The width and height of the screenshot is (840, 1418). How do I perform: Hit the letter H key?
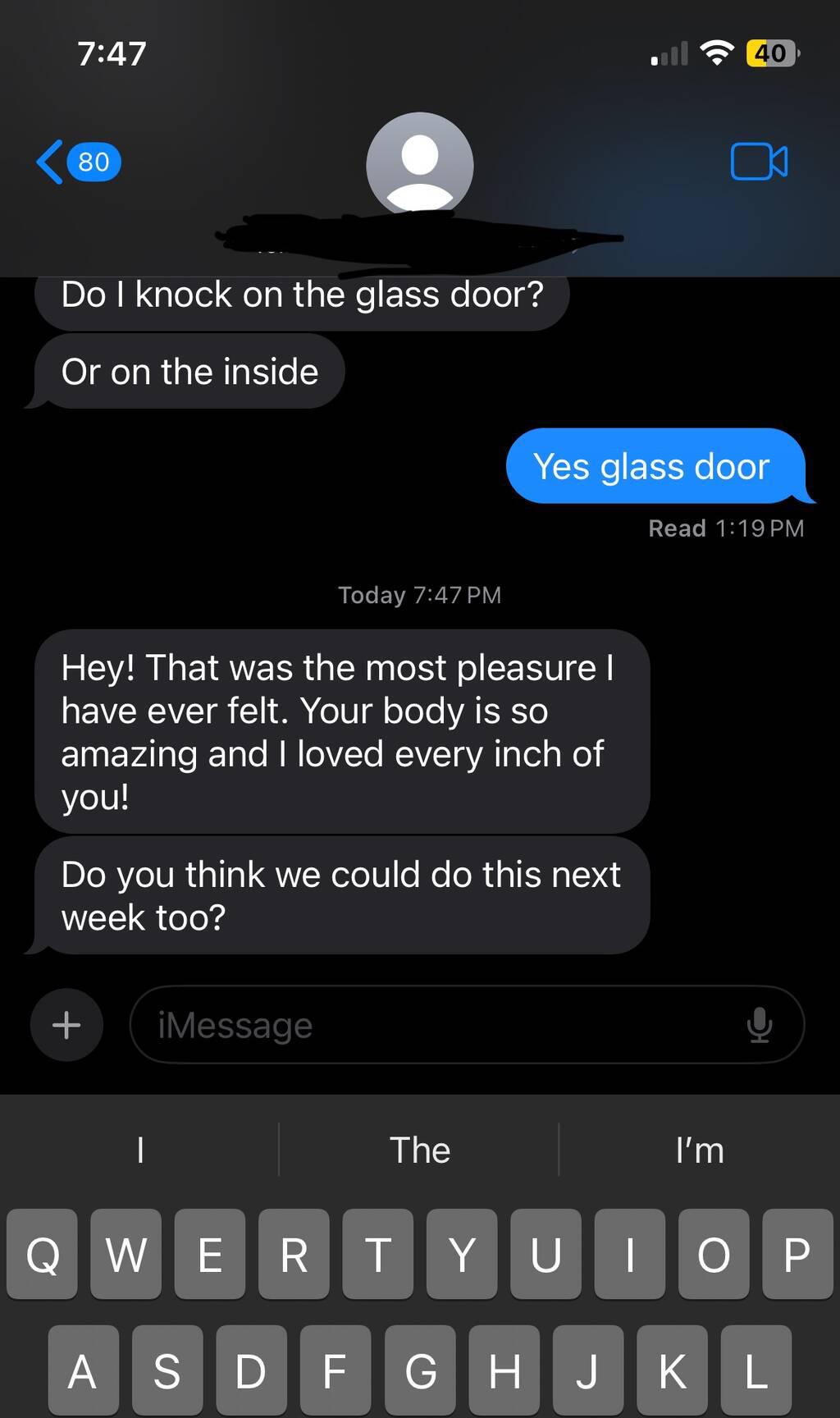[x=504, y=1370]
